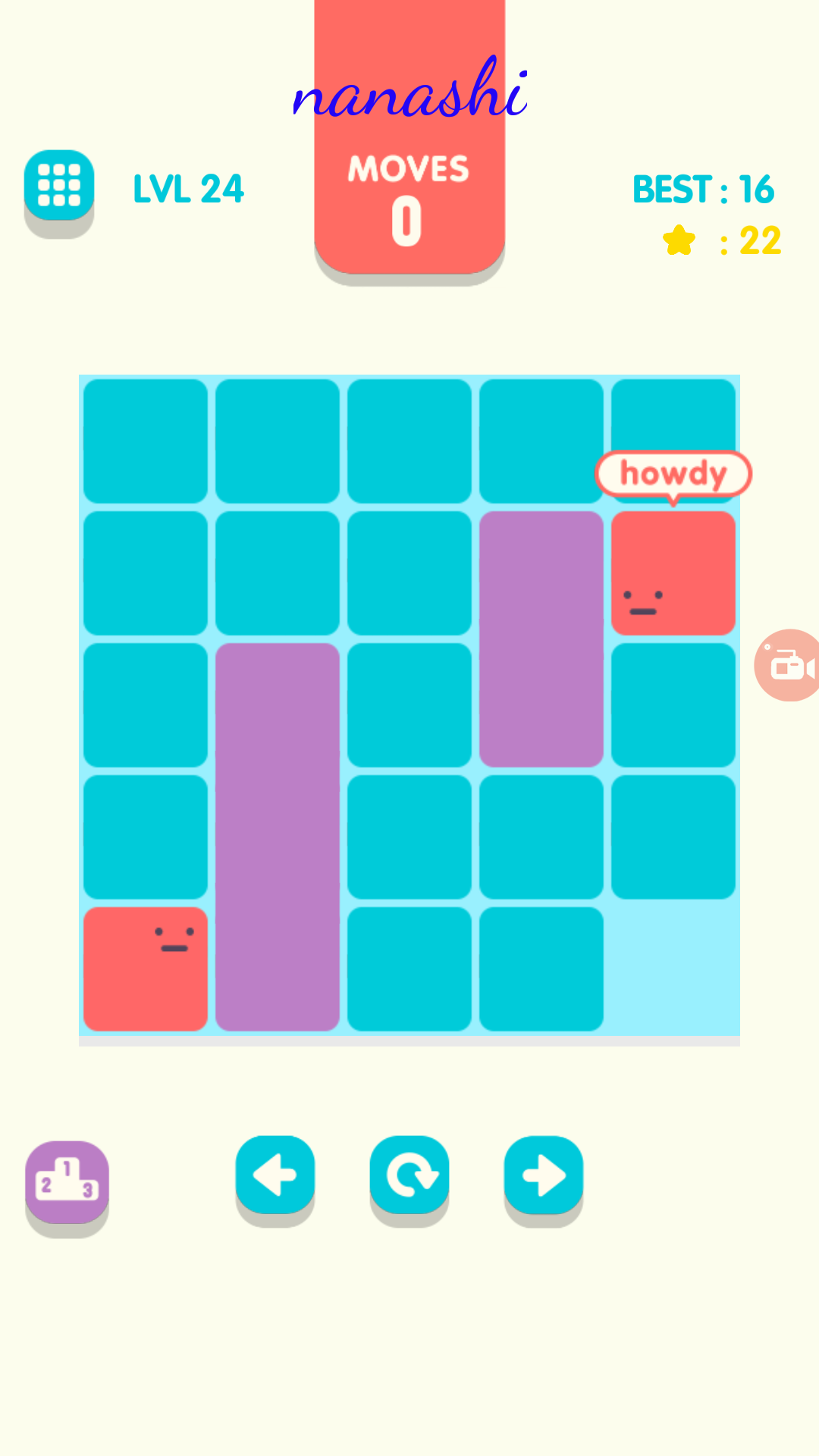Restart the current level

[x=409, y=1175]
